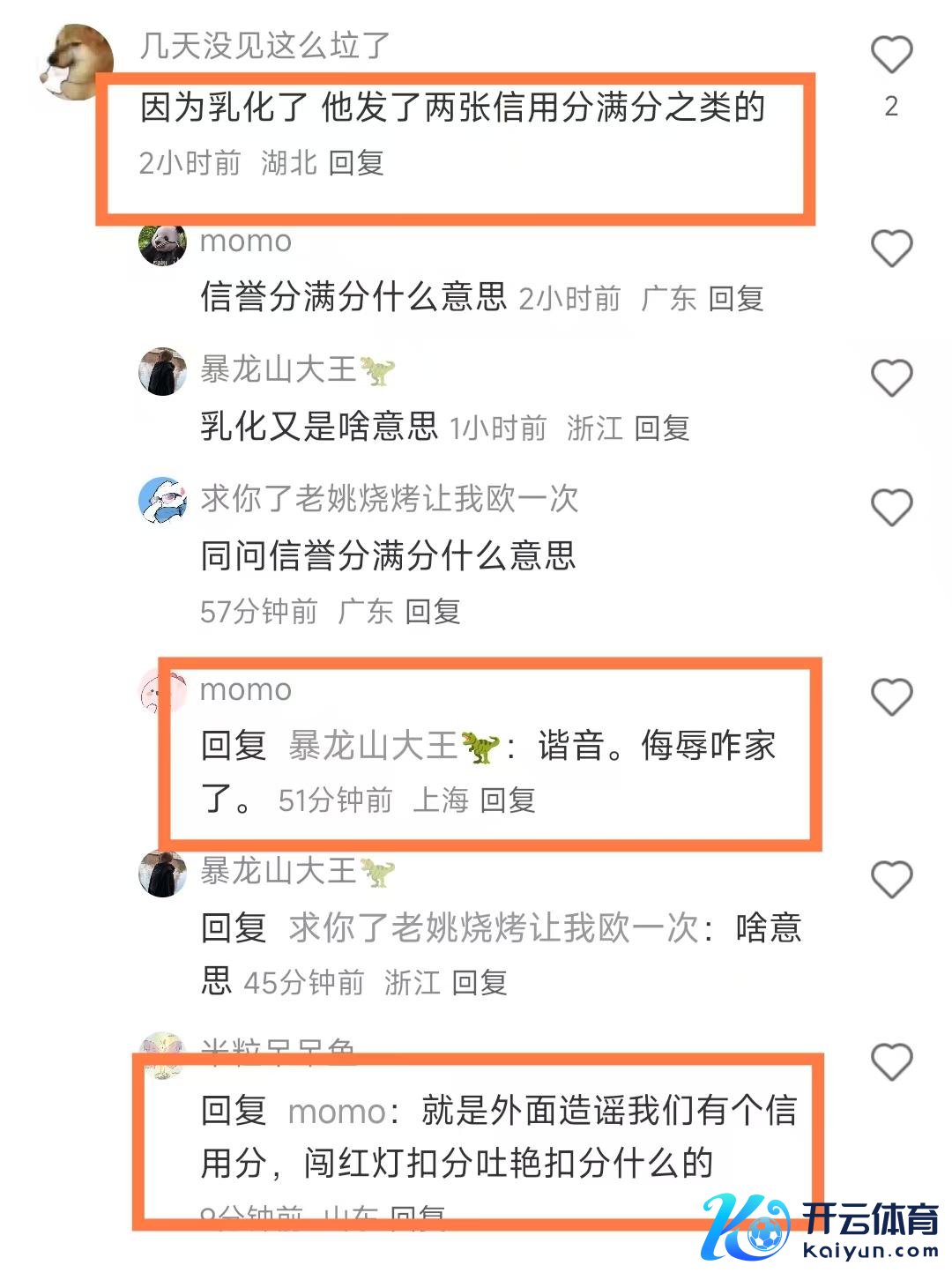
Task: Like the 外面造谣我们有个信用分 comment
Action: (891, 1062)
